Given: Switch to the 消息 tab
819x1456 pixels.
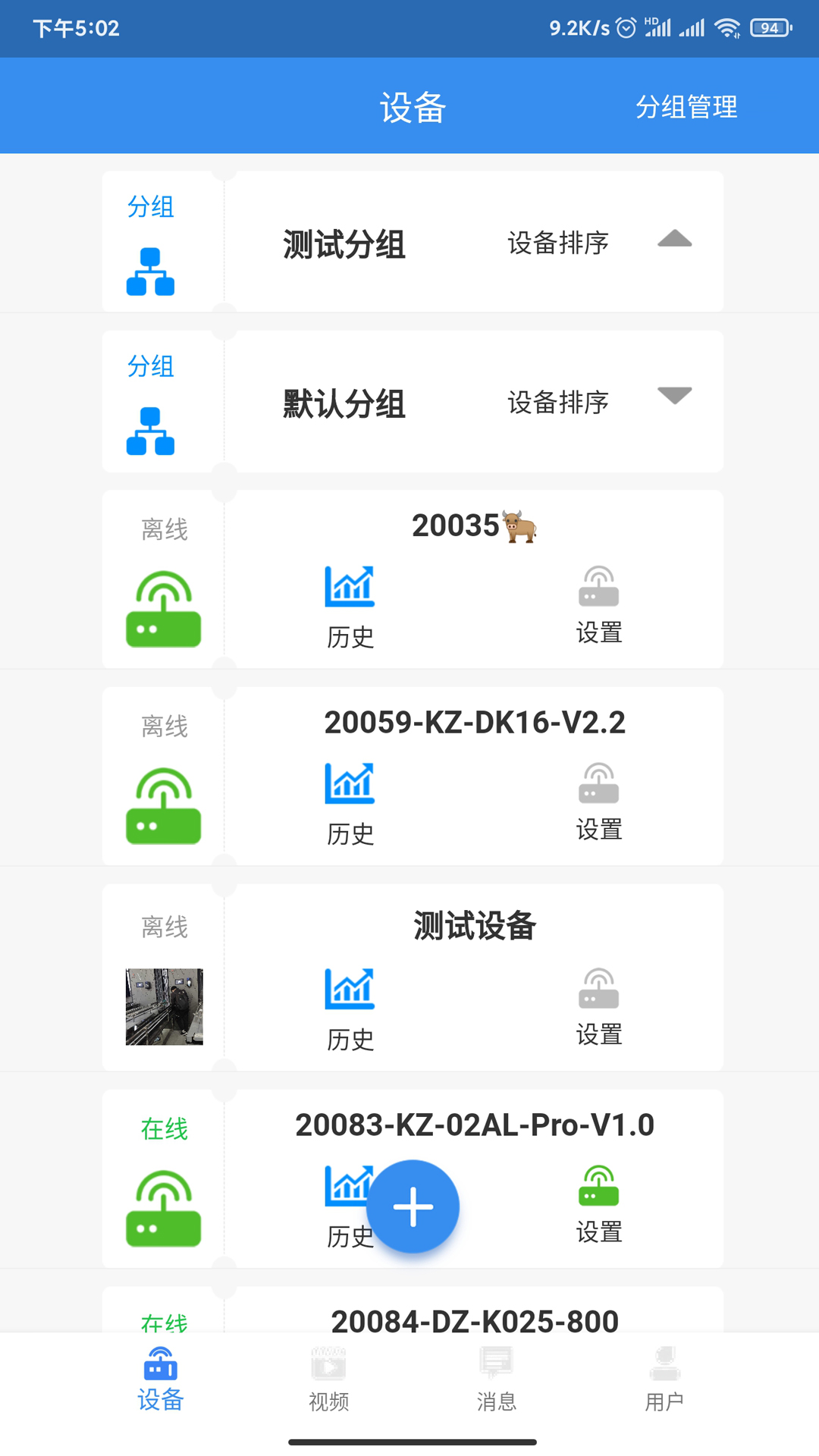Looking at the screenshot, I should [497, 1379].
